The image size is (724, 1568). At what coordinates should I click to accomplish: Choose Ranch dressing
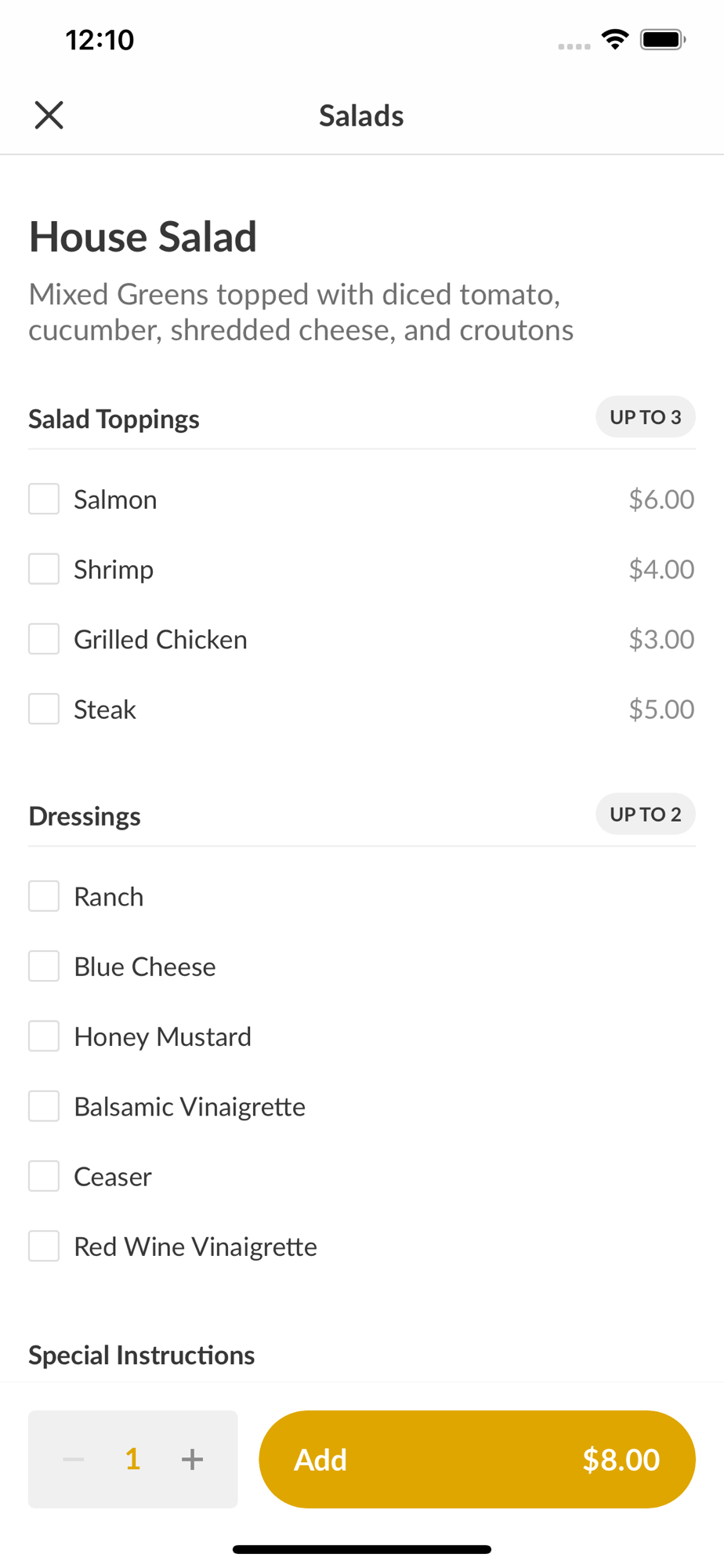pos(44,896)
